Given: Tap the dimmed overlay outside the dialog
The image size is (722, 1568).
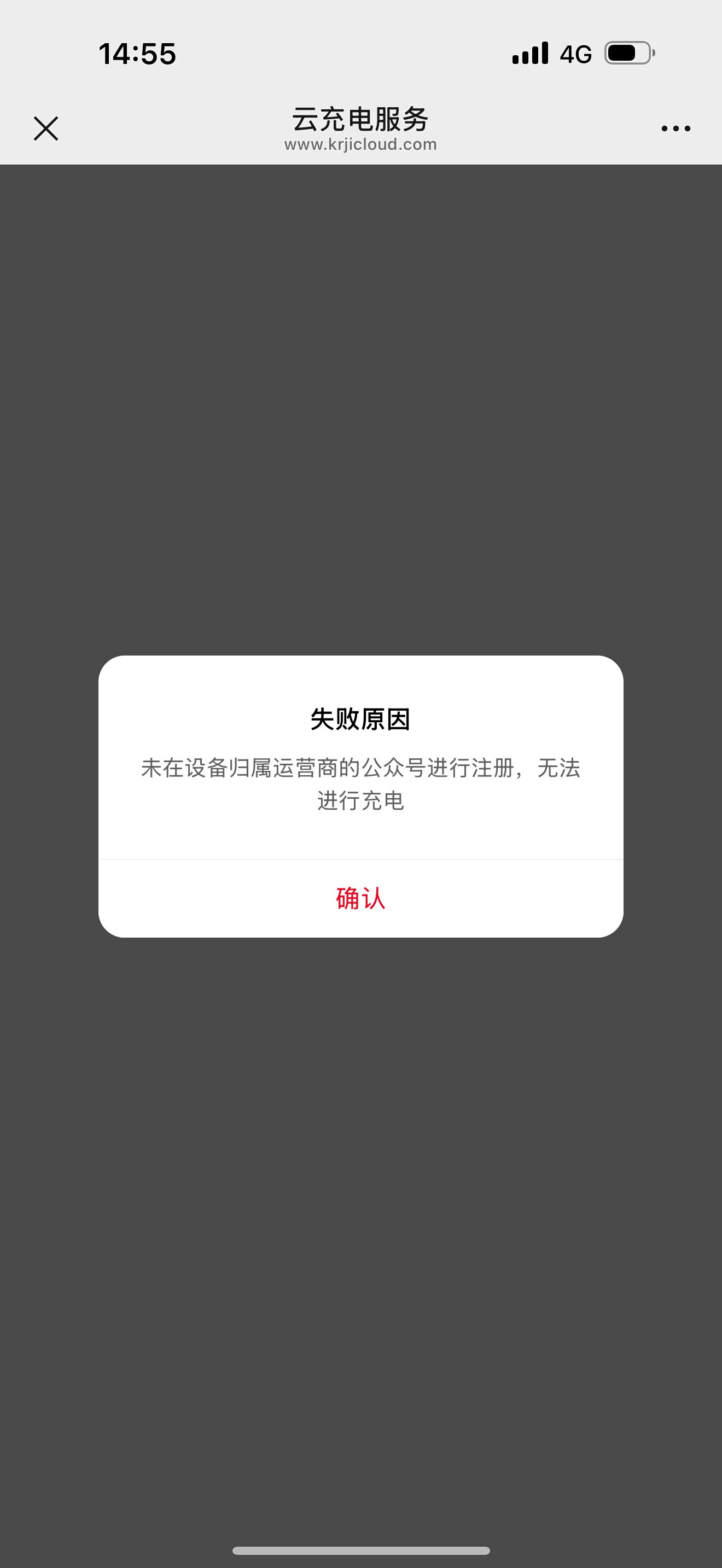Looking at the screenshot, I should coord(361,426).
